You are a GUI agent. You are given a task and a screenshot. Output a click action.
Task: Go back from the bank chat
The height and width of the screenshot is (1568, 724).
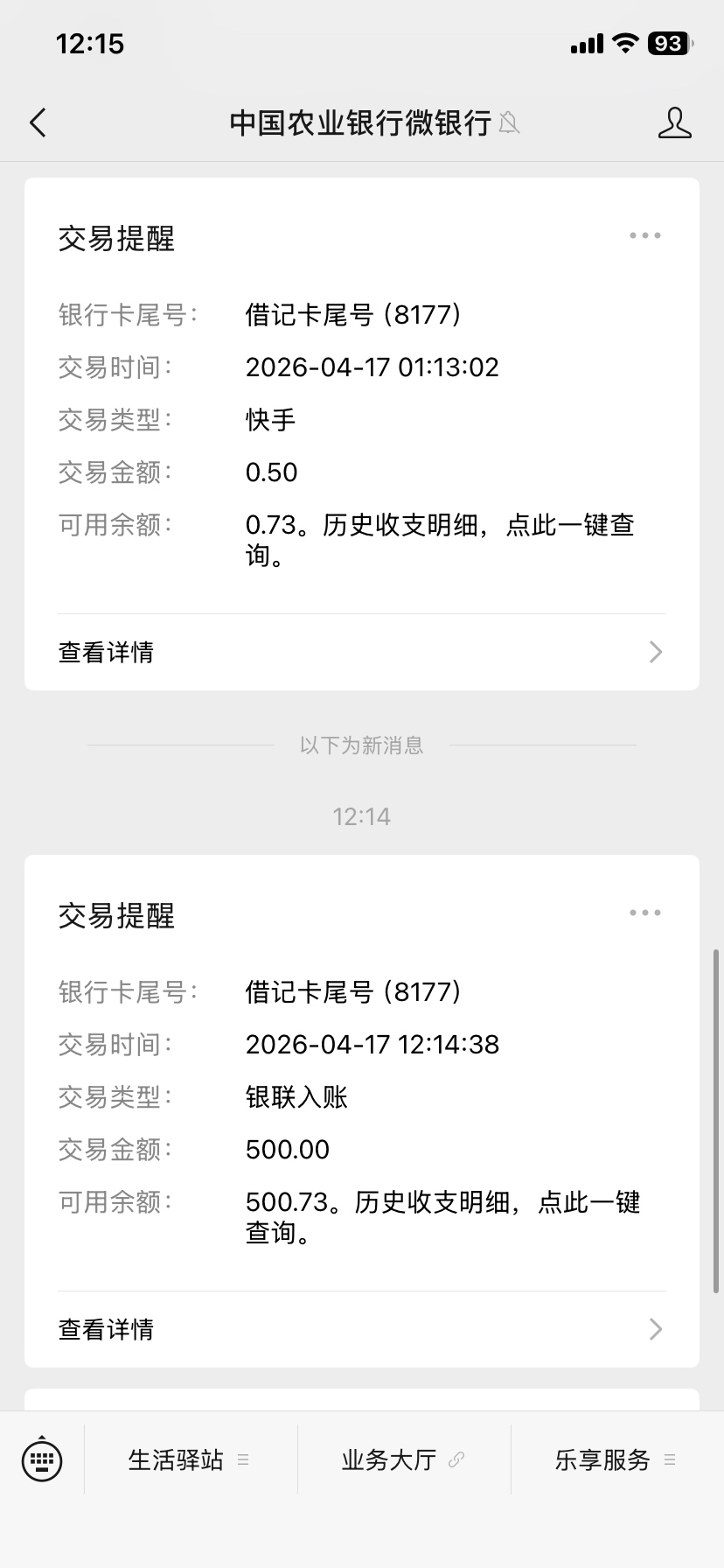[x=38, y=123]
